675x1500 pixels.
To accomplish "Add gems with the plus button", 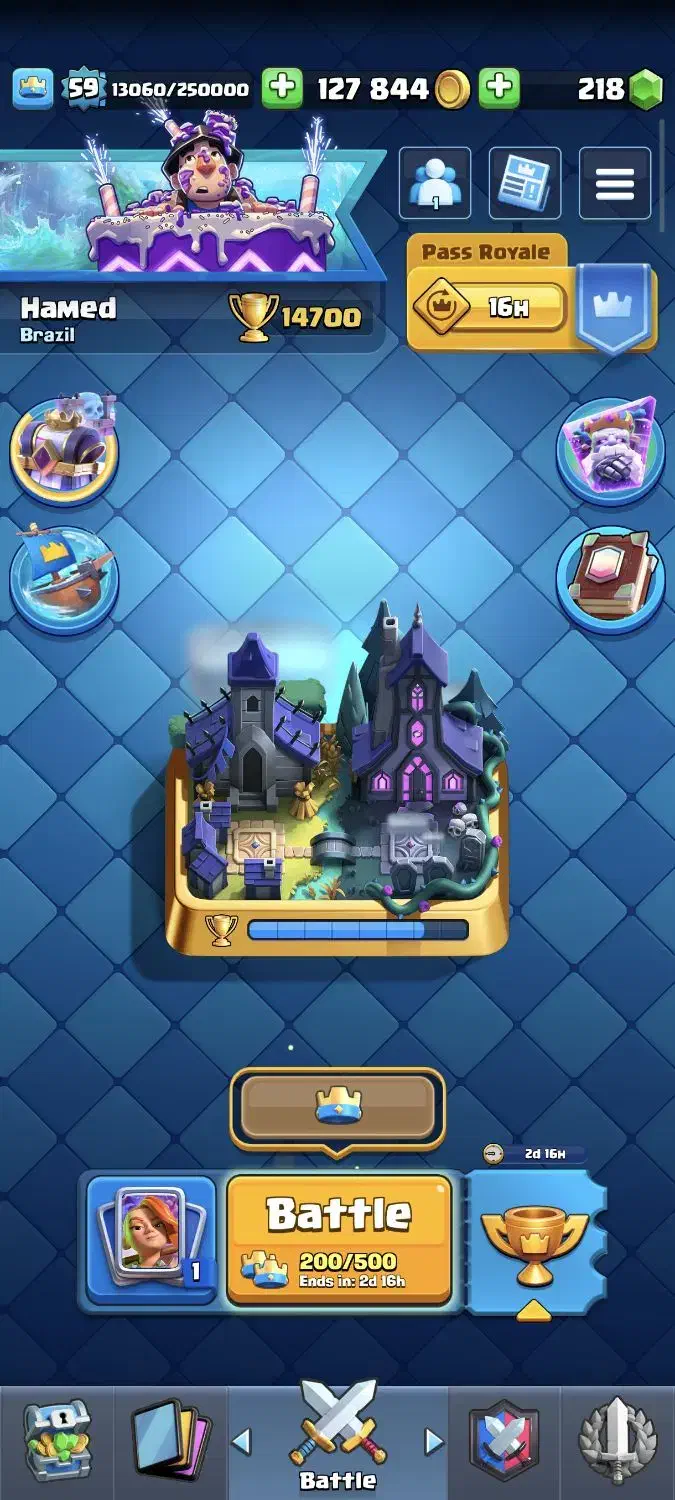I will 499,89.
